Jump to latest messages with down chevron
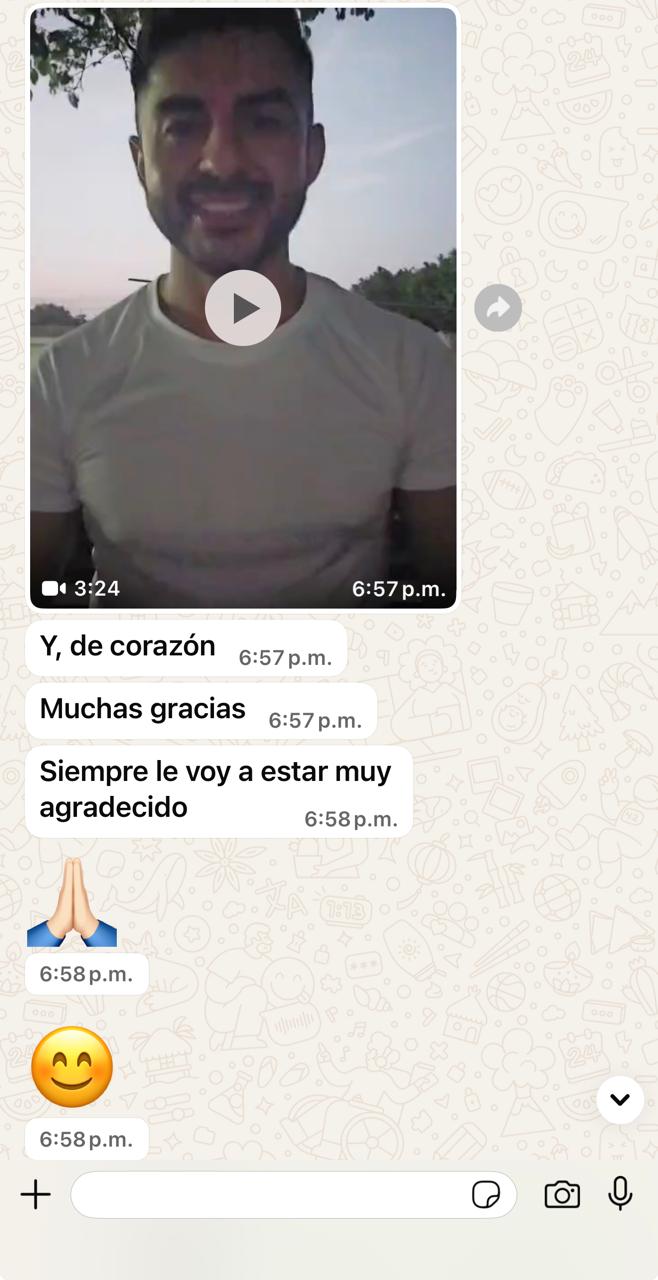This screenshot has height=1280, width=658. pos(620,1100)
